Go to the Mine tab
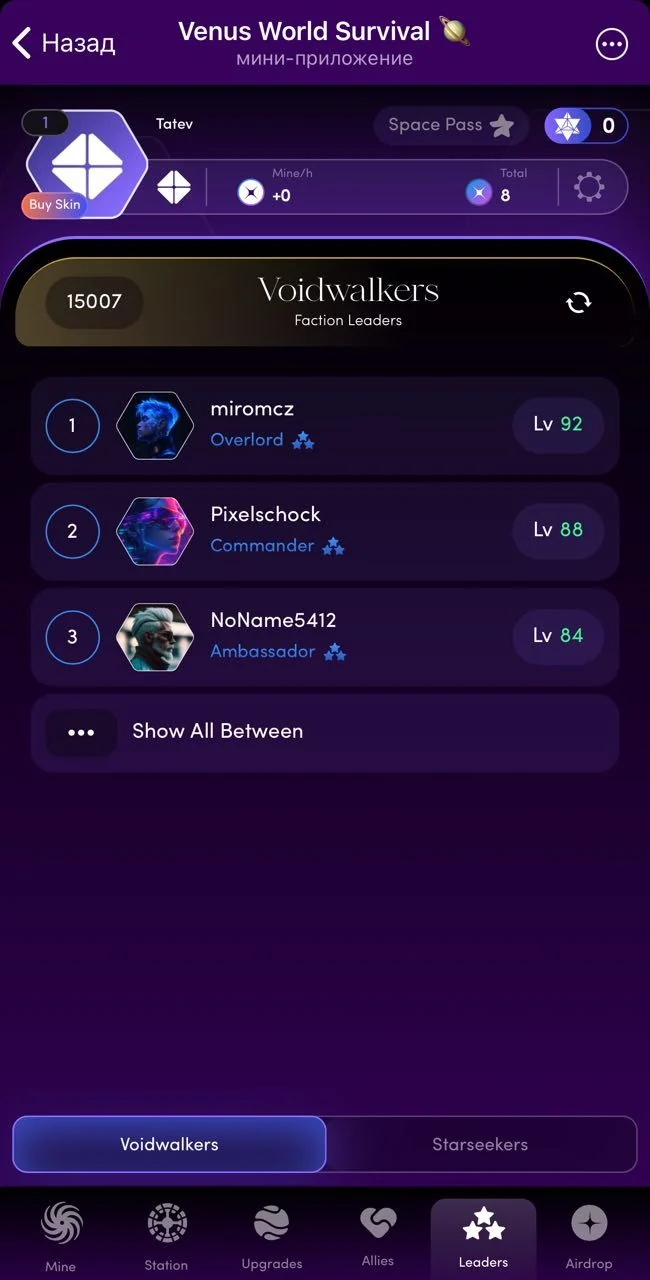 [x=61, y=1237]
